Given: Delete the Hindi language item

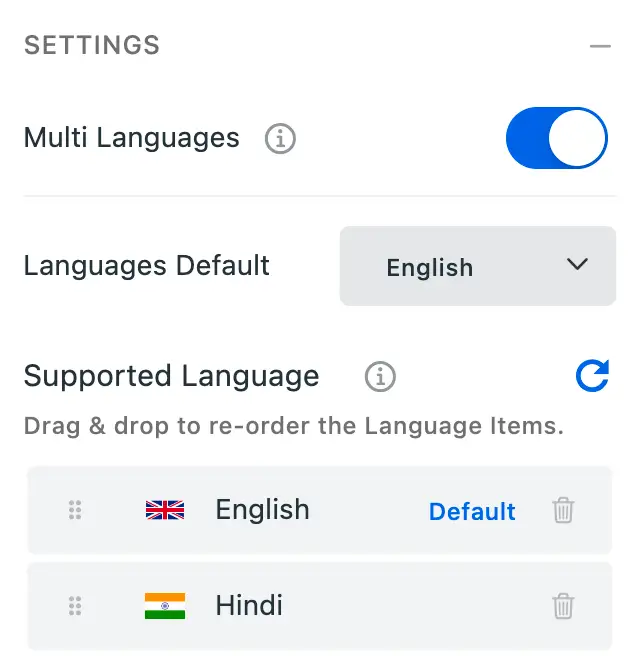Looking at the screenshot, I should pyautogui.click(x=564, y=605).
